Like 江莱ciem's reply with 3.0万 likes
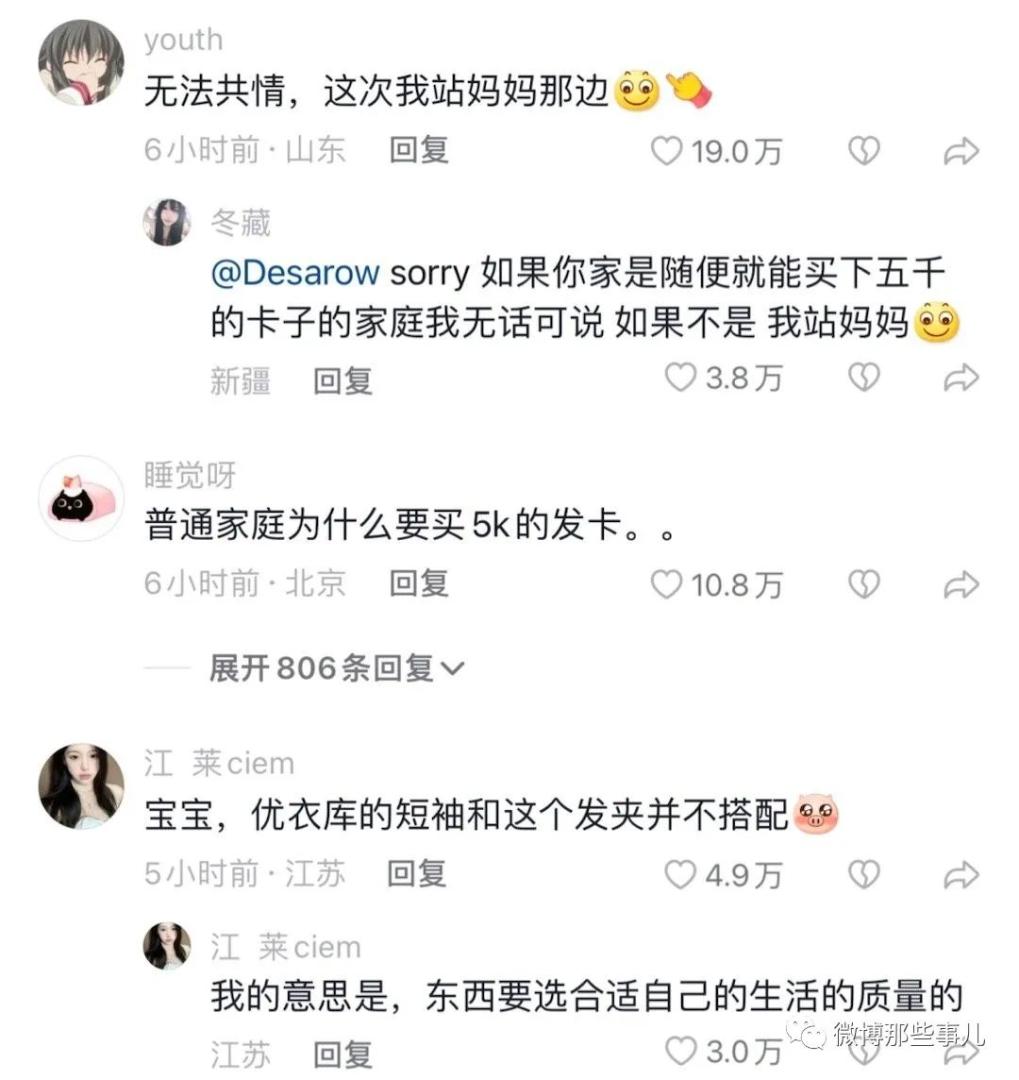This screenshot has height=1080, width=1019. click(x=680, y=1051)
